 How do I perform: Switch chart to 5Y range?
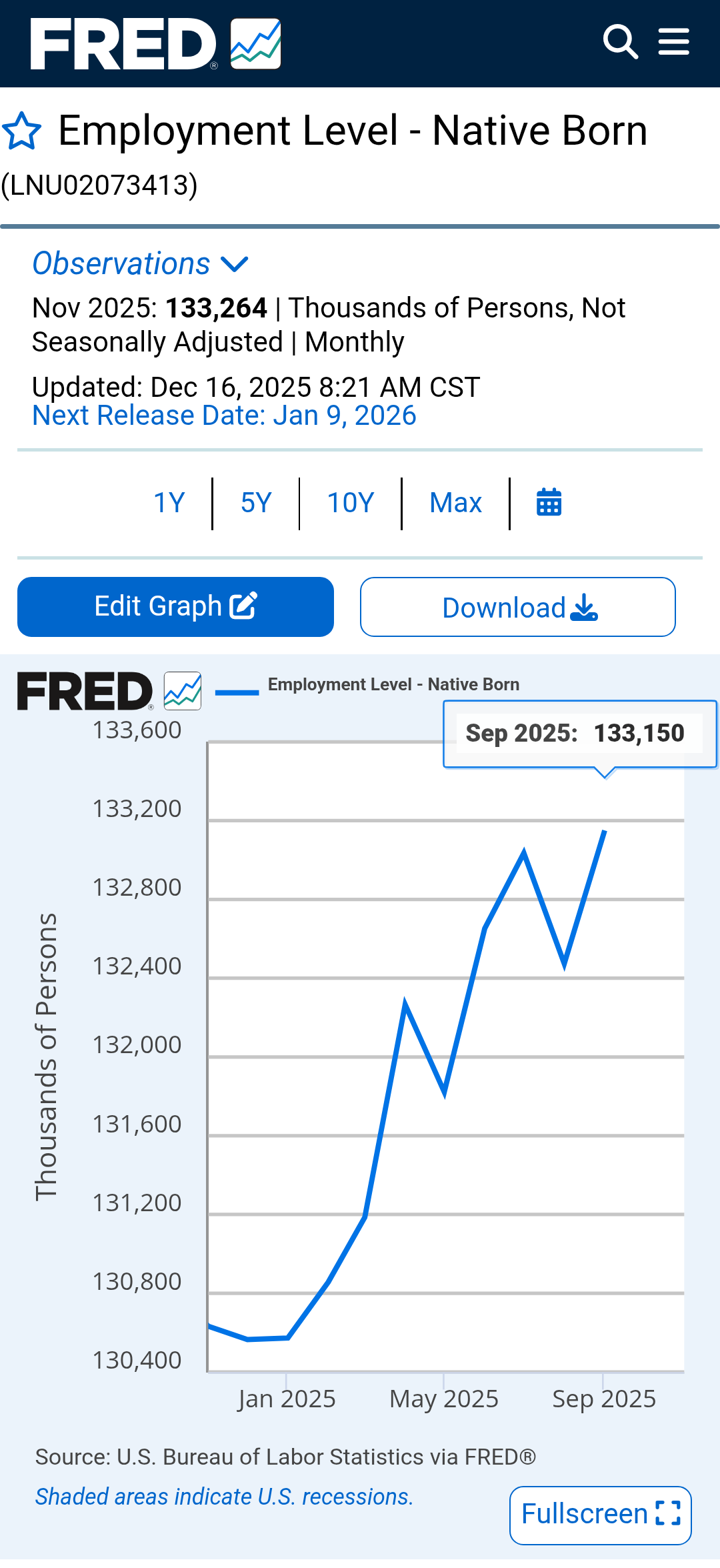(256, 503)
